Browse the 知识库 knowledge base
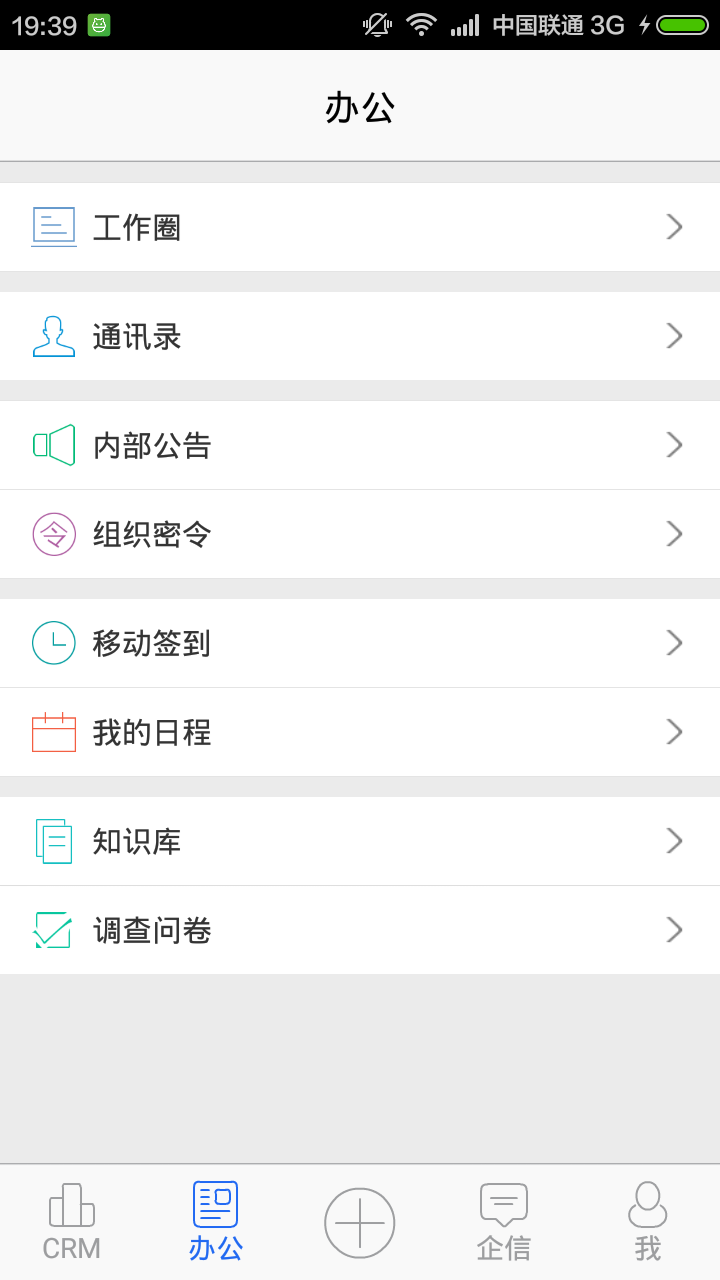This screenshot has height=1280, width=720. (x=360, y=841)
